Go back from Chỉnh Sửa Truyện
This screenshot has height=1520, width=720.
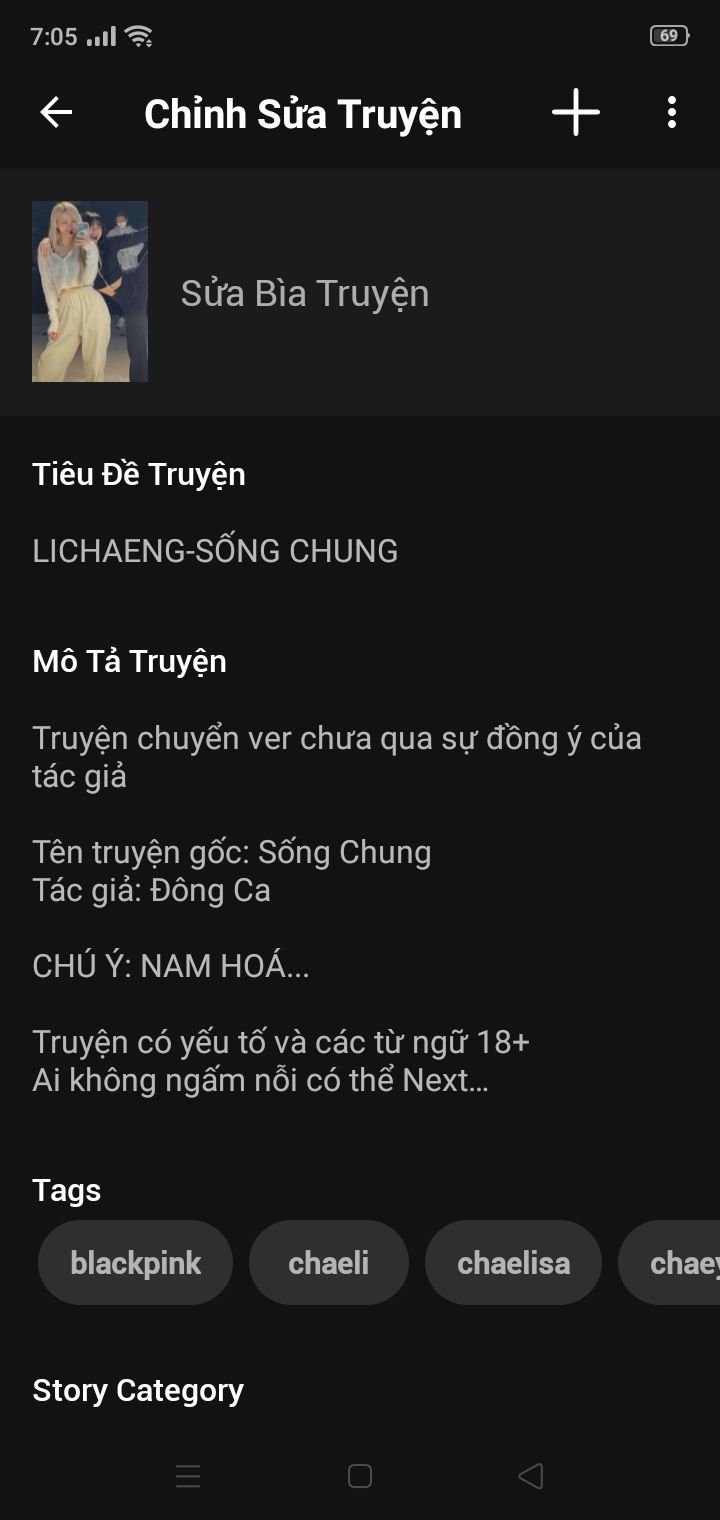point(56,113)
